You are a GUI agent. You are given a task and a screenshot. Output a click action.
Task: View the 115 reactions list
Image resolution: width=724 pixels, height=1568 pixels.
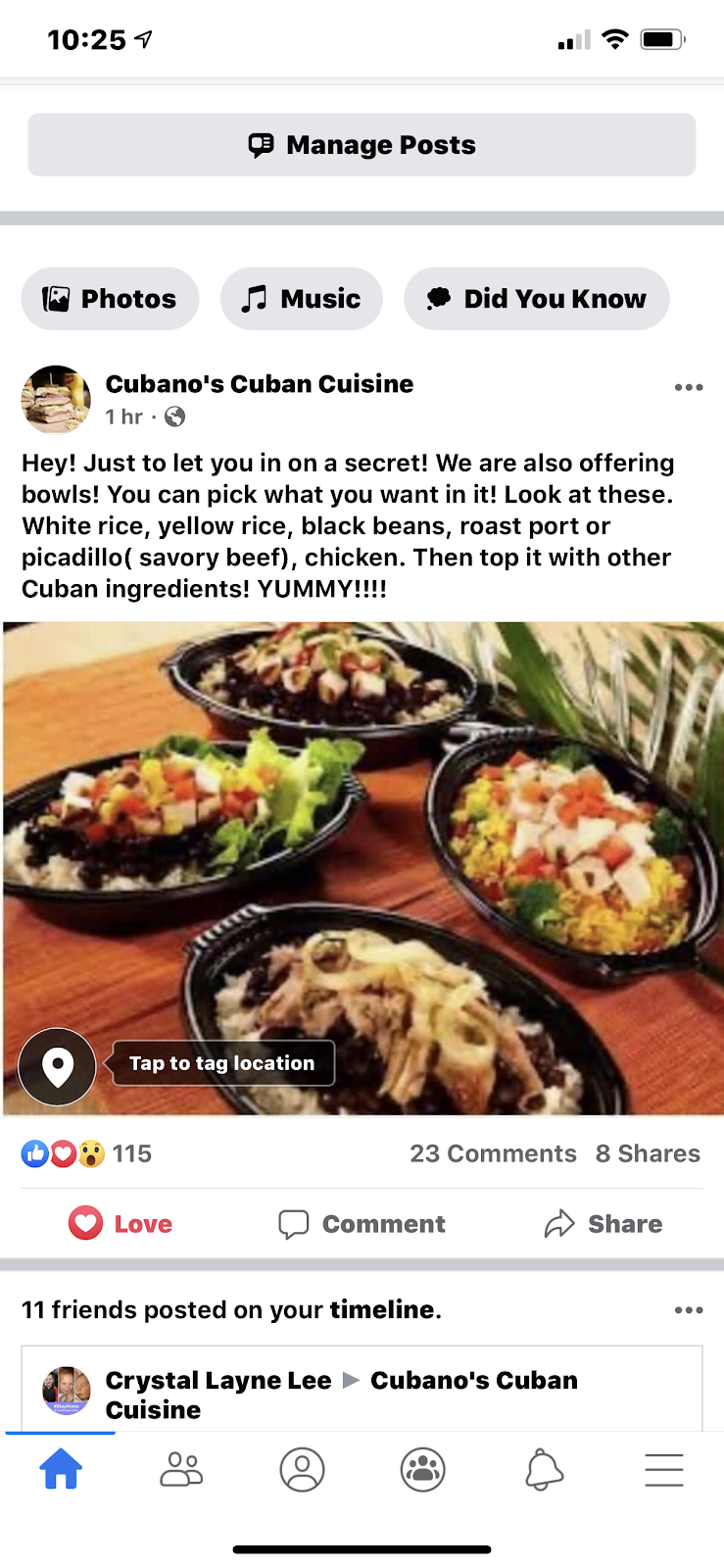point(88,1153)
